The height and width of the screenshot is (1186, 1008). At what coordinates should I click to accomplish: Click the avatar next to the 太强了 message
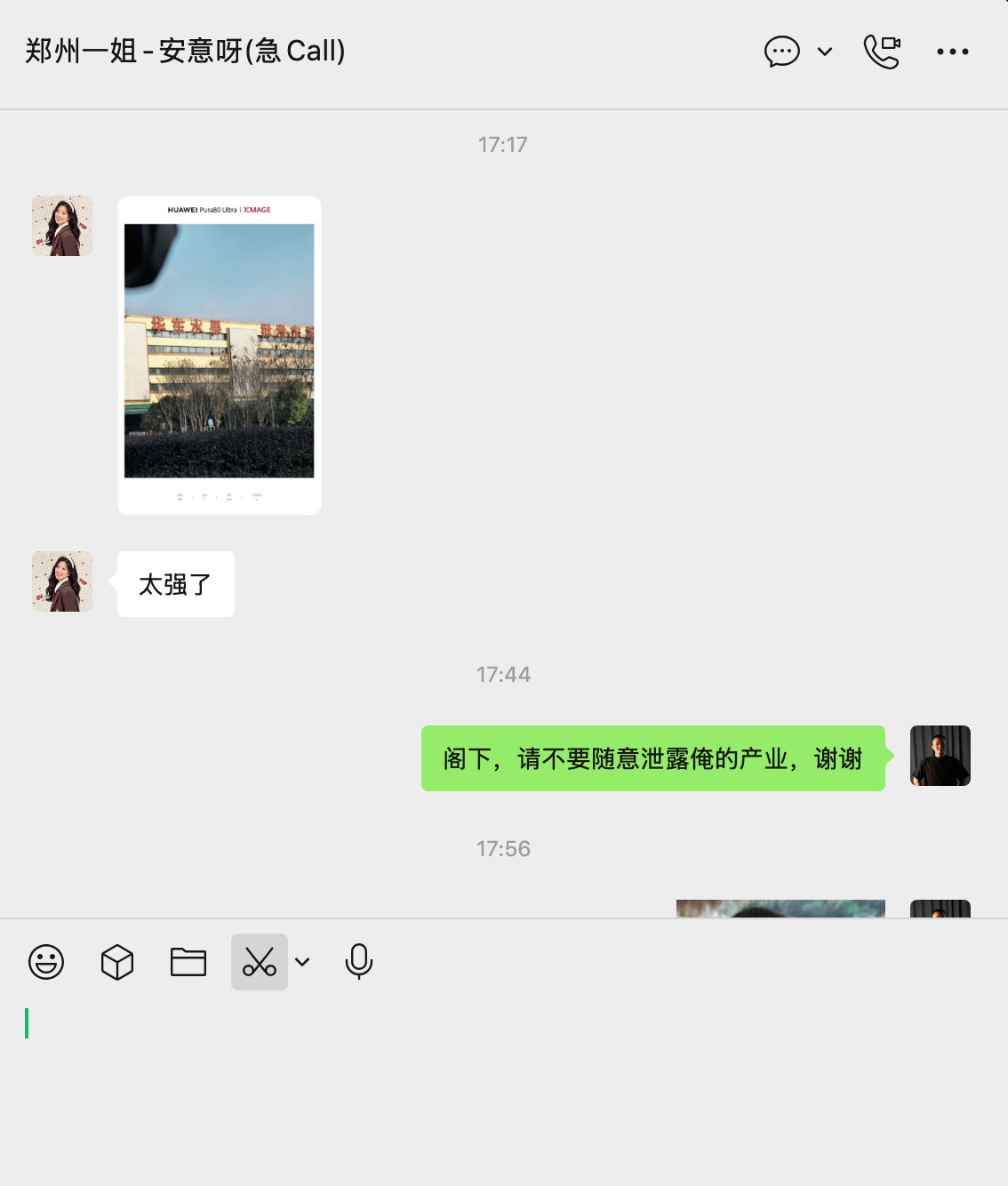point(61,581)
